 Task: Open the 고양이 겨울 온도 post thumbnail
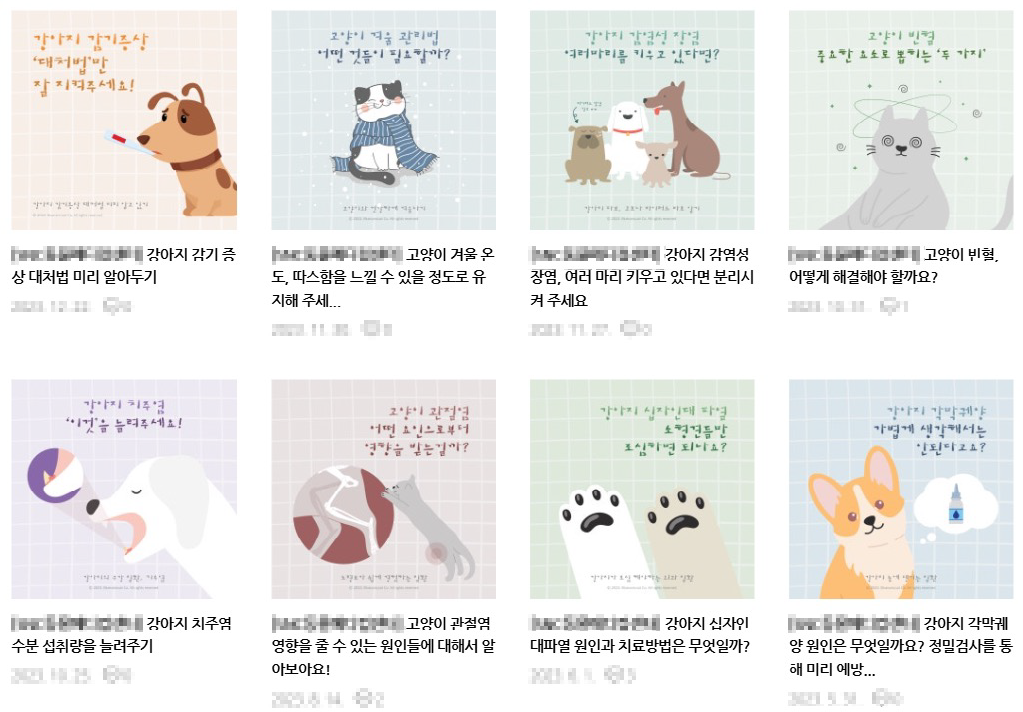click(383, 120)
